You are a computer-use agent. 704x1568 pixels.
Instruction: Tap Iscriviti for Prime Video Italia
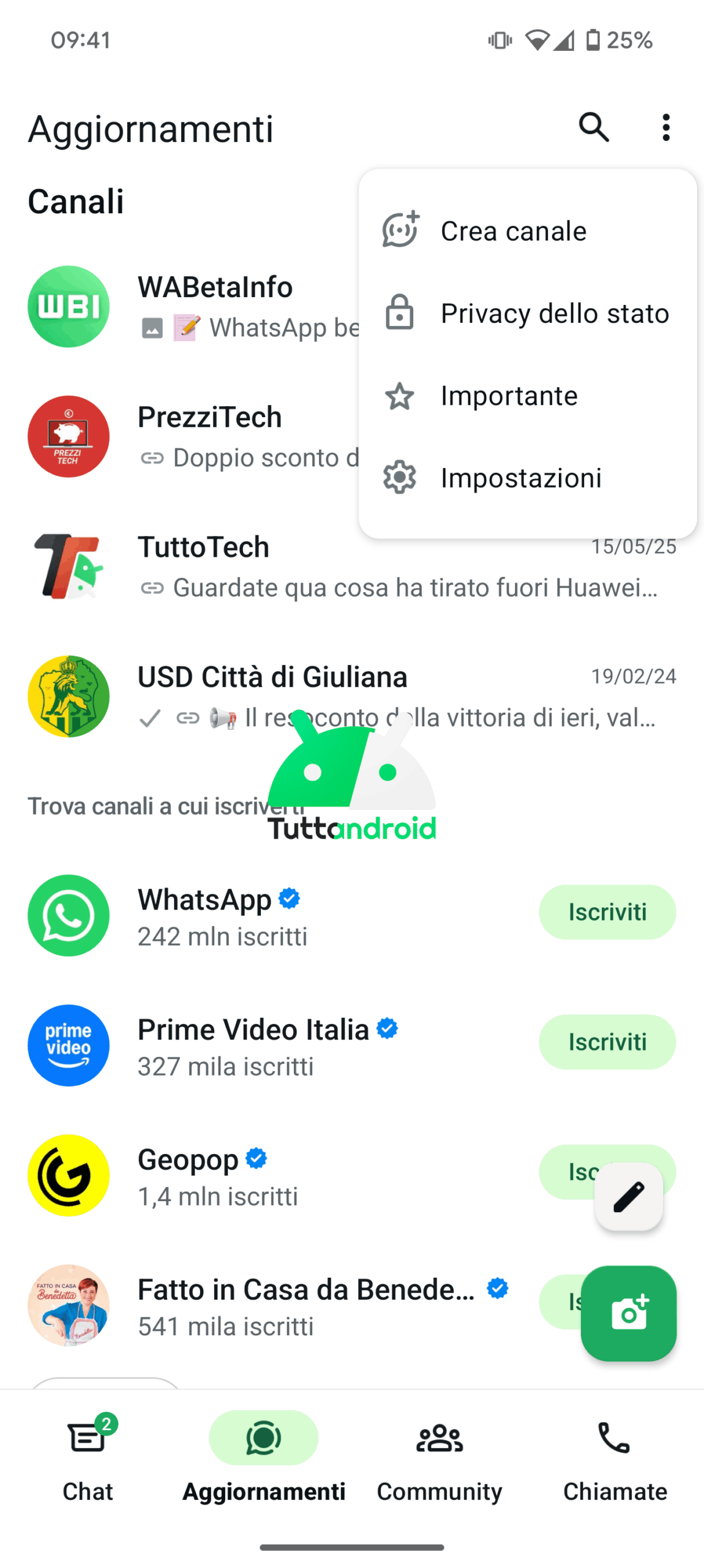click(x=607, y=1041)
